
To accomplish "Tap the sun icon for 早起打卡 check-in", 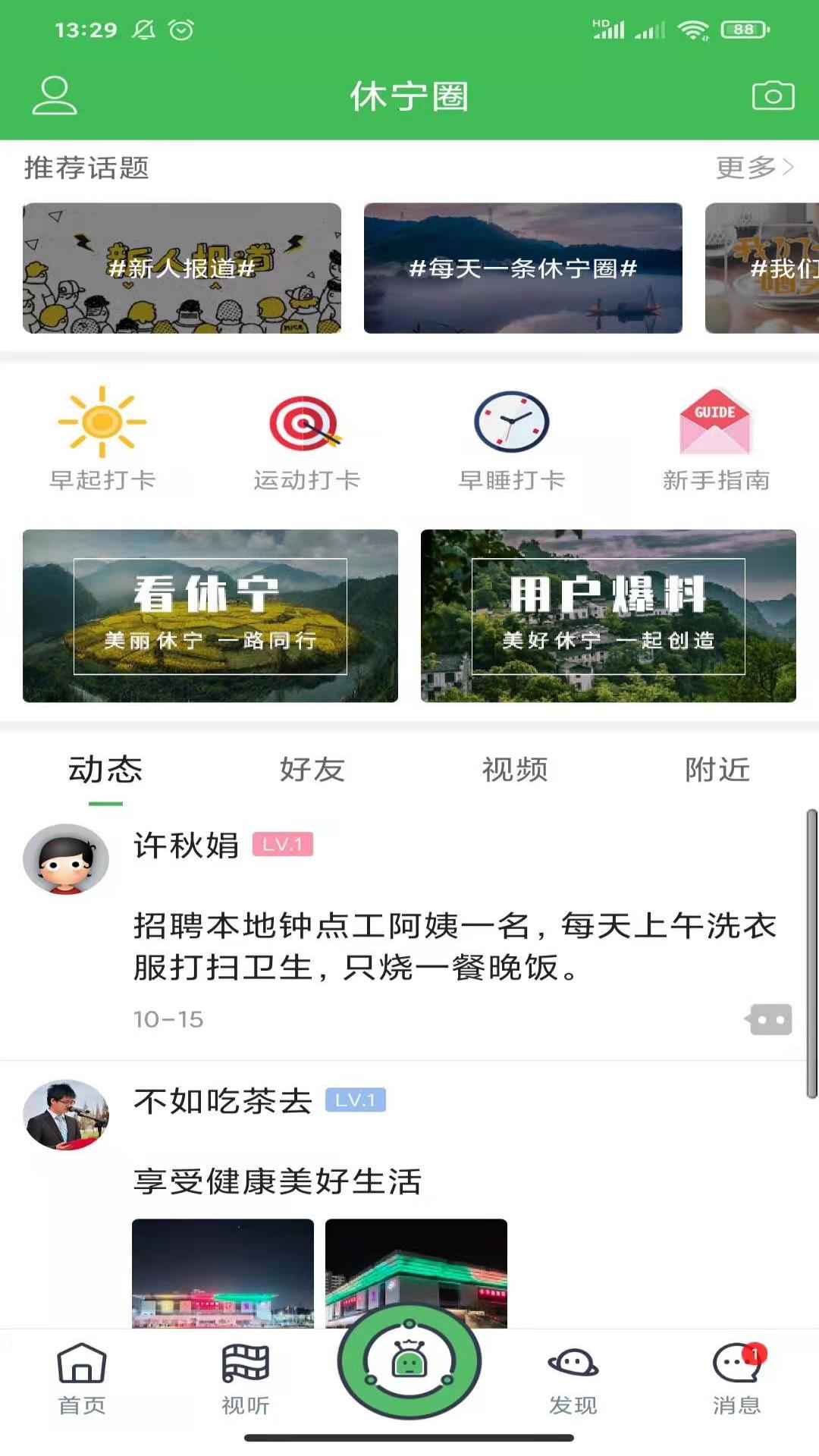I will coord(101,422).
